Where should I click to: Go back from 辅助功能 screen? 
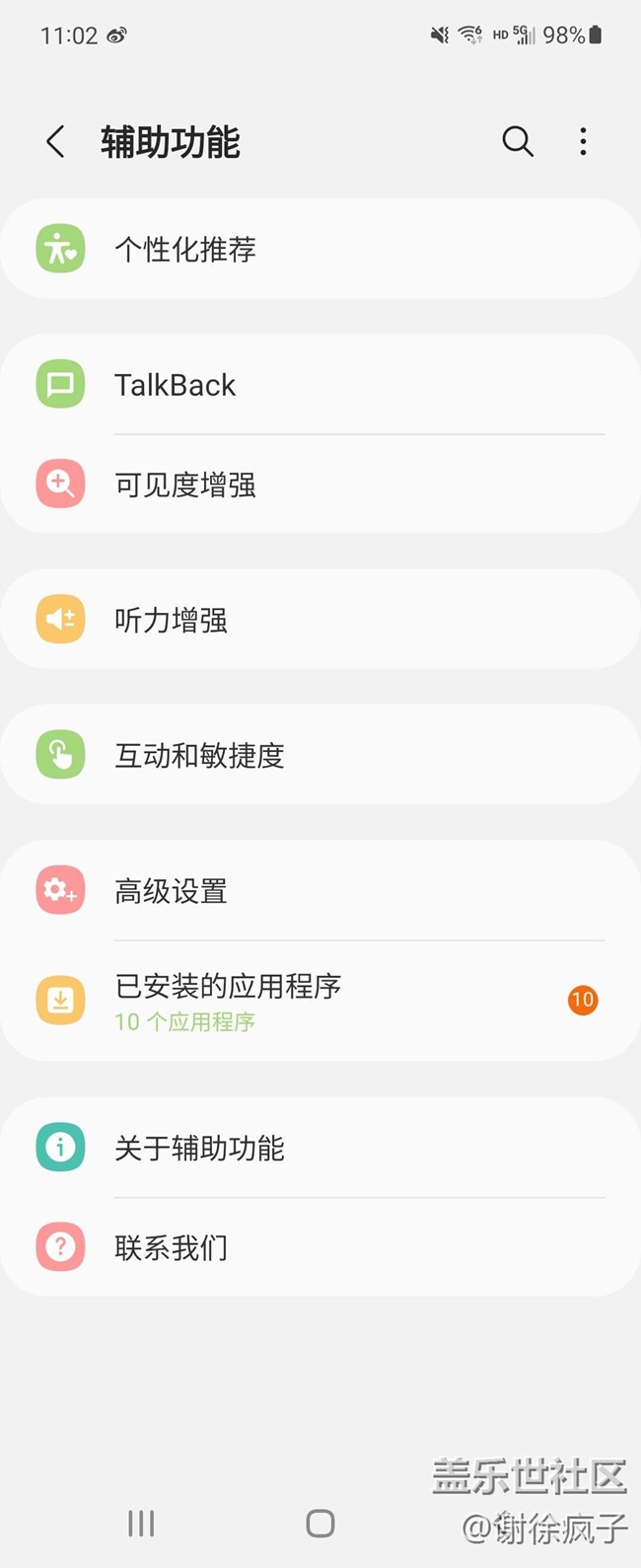click(x=56, y=142)
